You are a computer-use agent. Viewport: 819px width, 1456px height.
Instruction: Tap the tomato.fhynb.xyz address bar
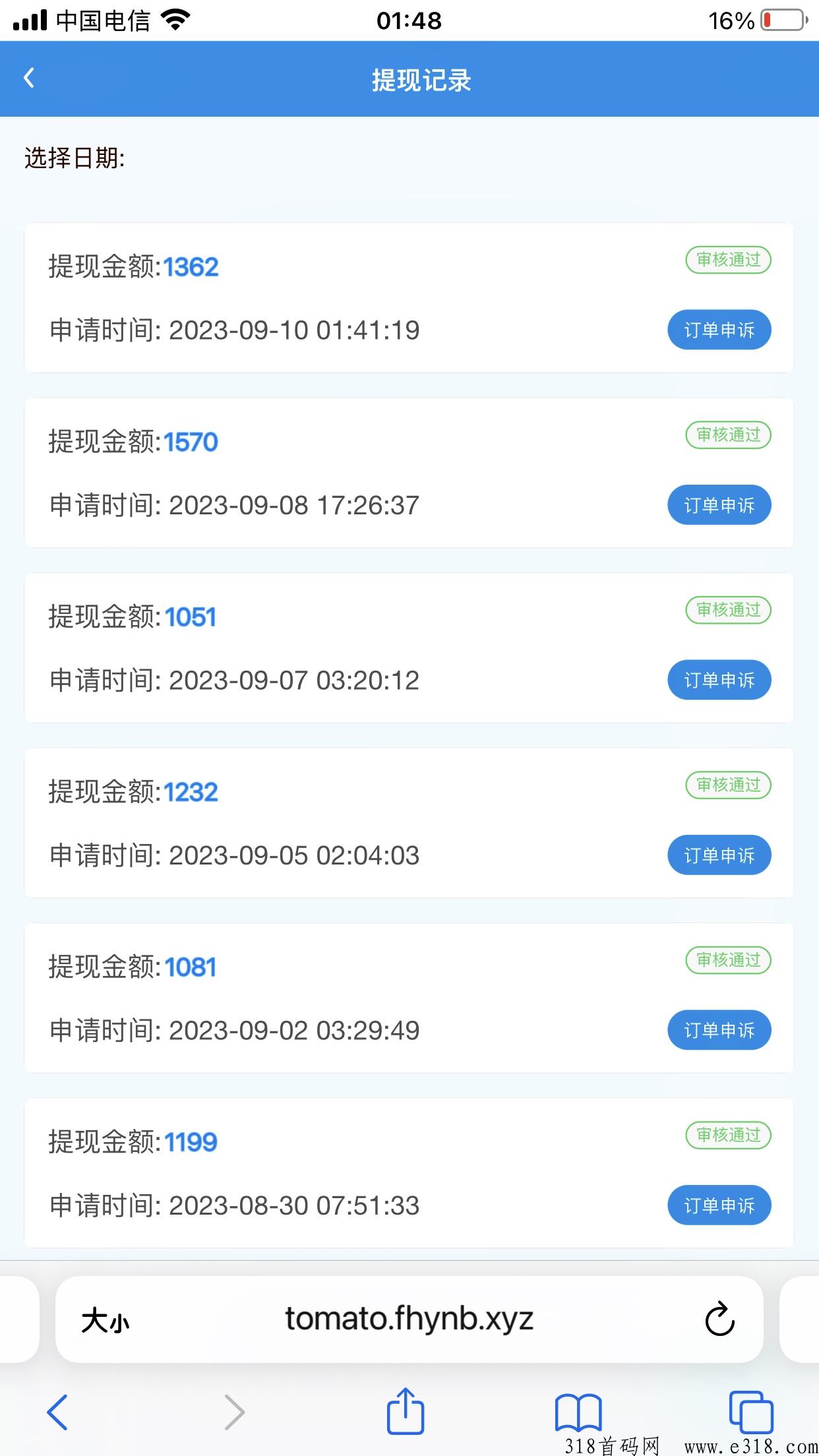click(409, 1319)
